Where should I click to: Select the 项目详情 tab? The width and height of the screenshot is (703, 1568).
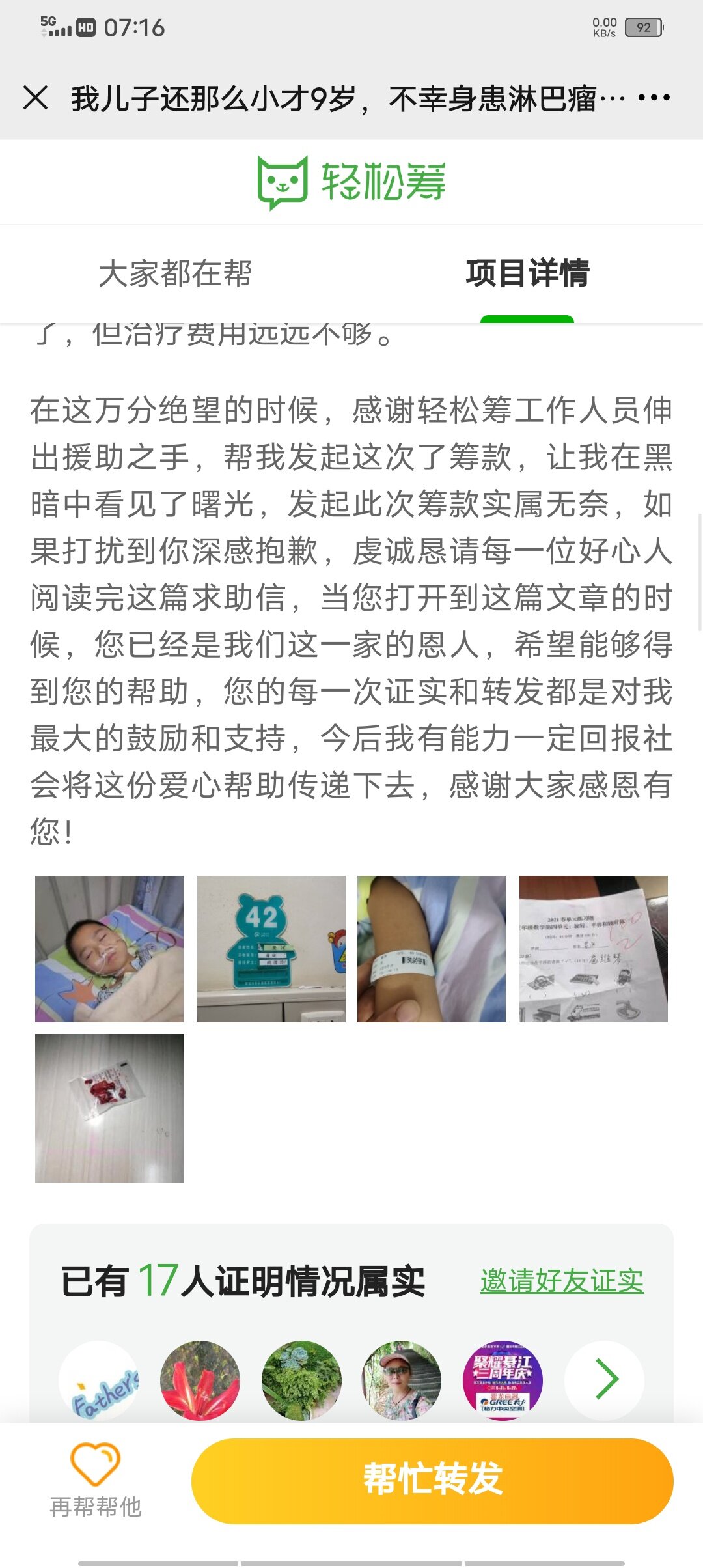(x=527, y=273)
